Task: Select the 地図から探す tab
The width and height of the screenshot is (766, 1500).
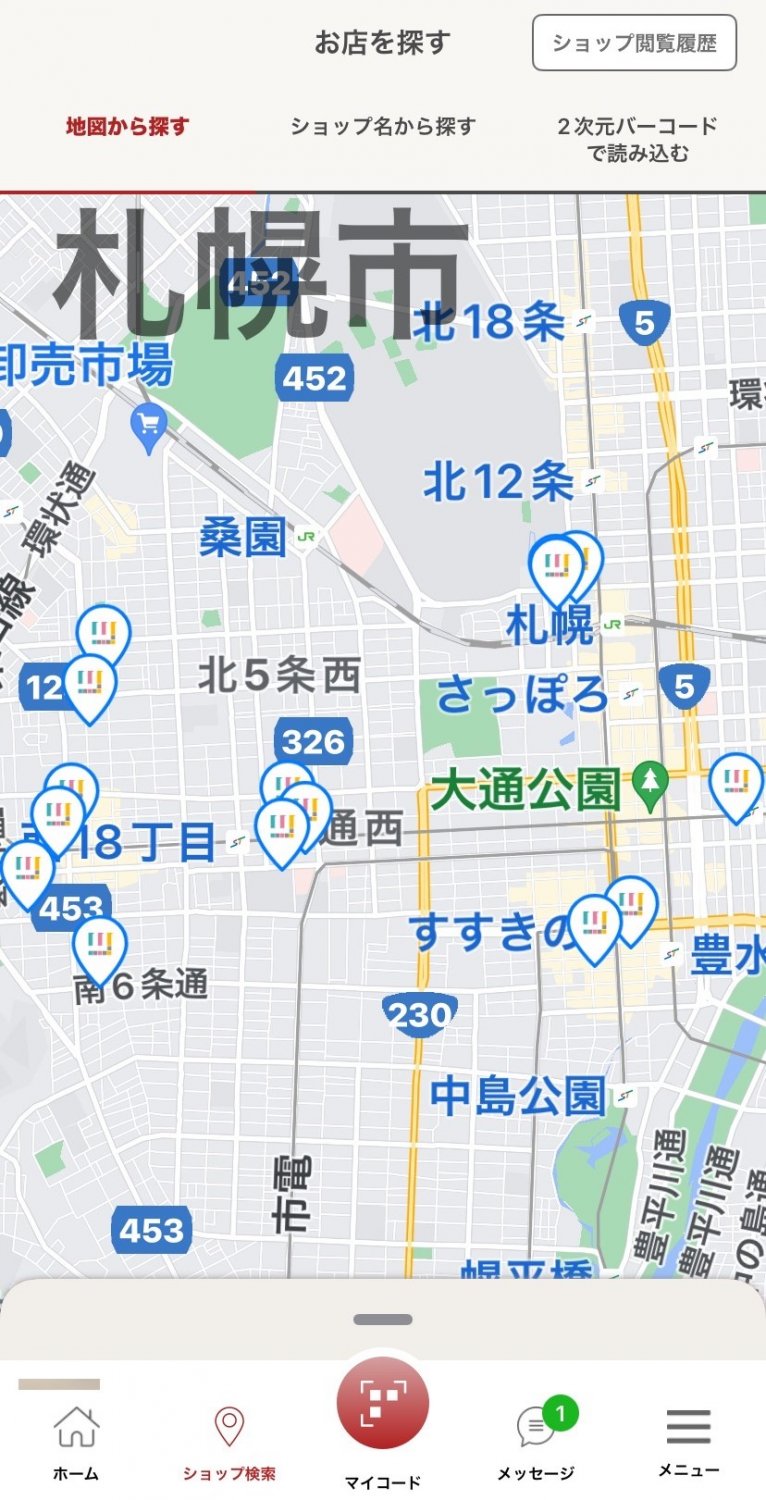Action: [127, 127]
